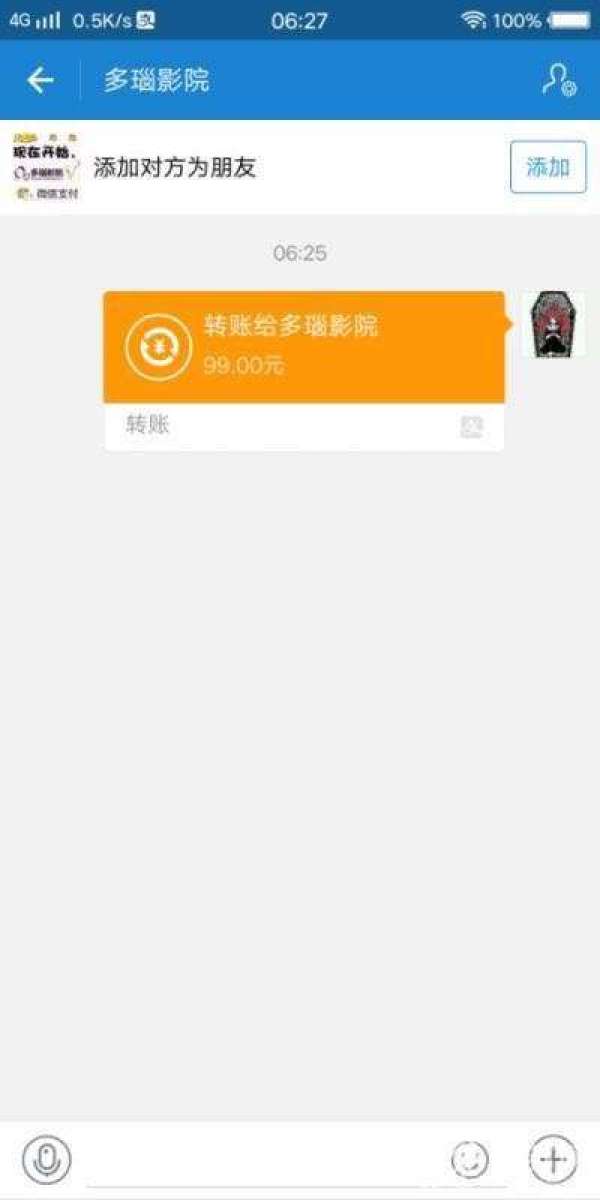Switch to voice input microphone
Screen dimensions: 600x1200
(x=47, y=1160)
